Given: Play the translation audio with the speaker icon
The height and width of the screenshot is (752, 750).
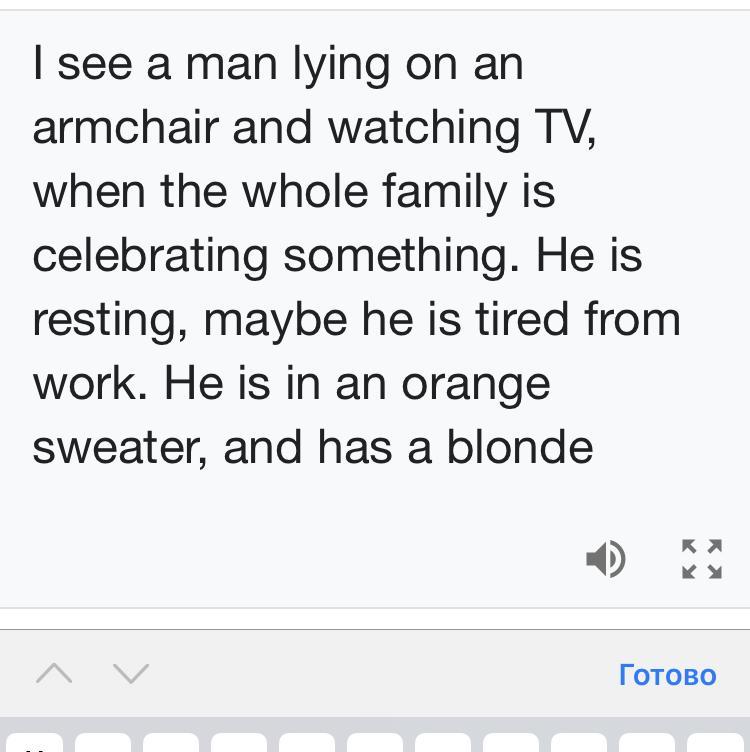Looking at the screenshot, I should tap(605, 559).
